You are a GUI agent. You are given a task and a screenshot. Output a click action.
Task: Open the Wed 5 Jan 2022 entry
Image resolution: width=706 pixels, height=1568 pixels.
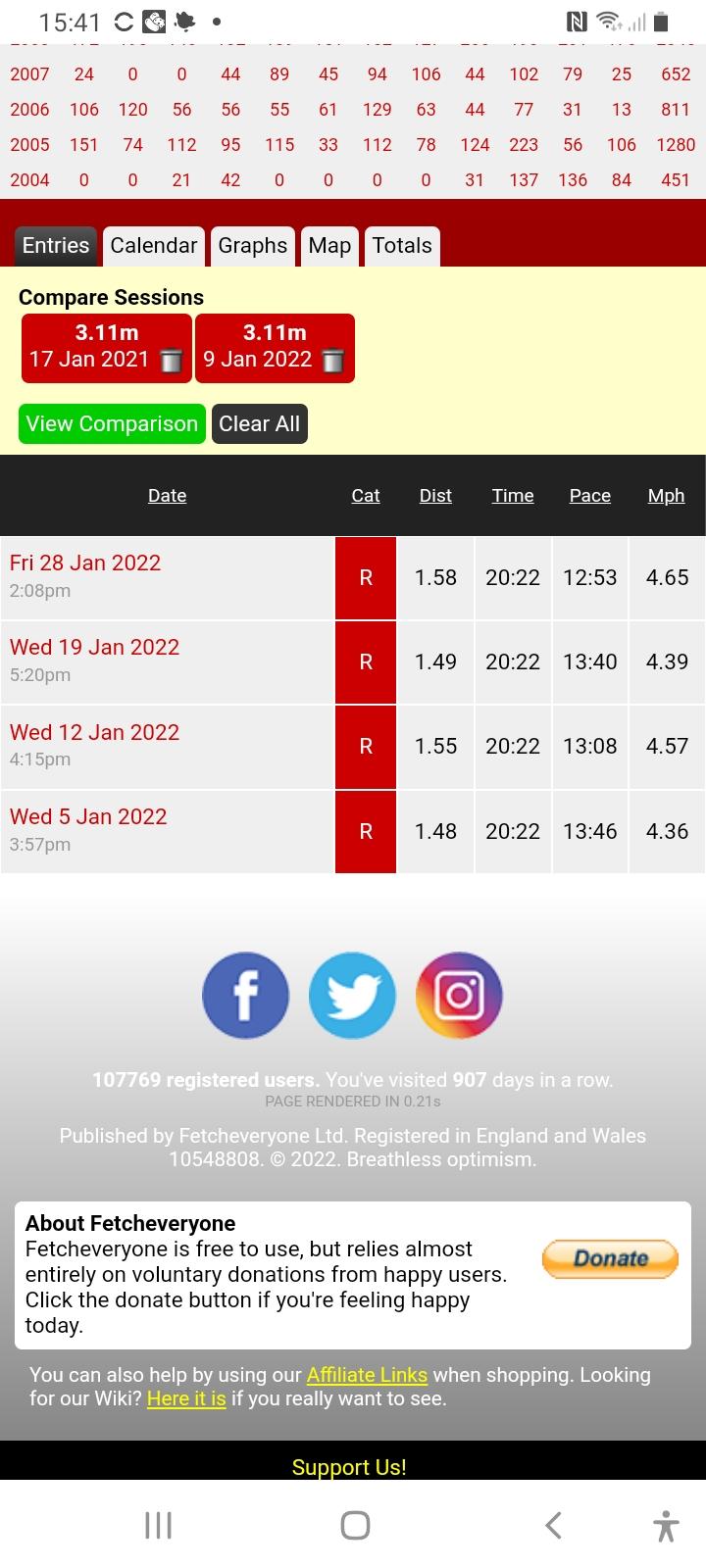88,817
